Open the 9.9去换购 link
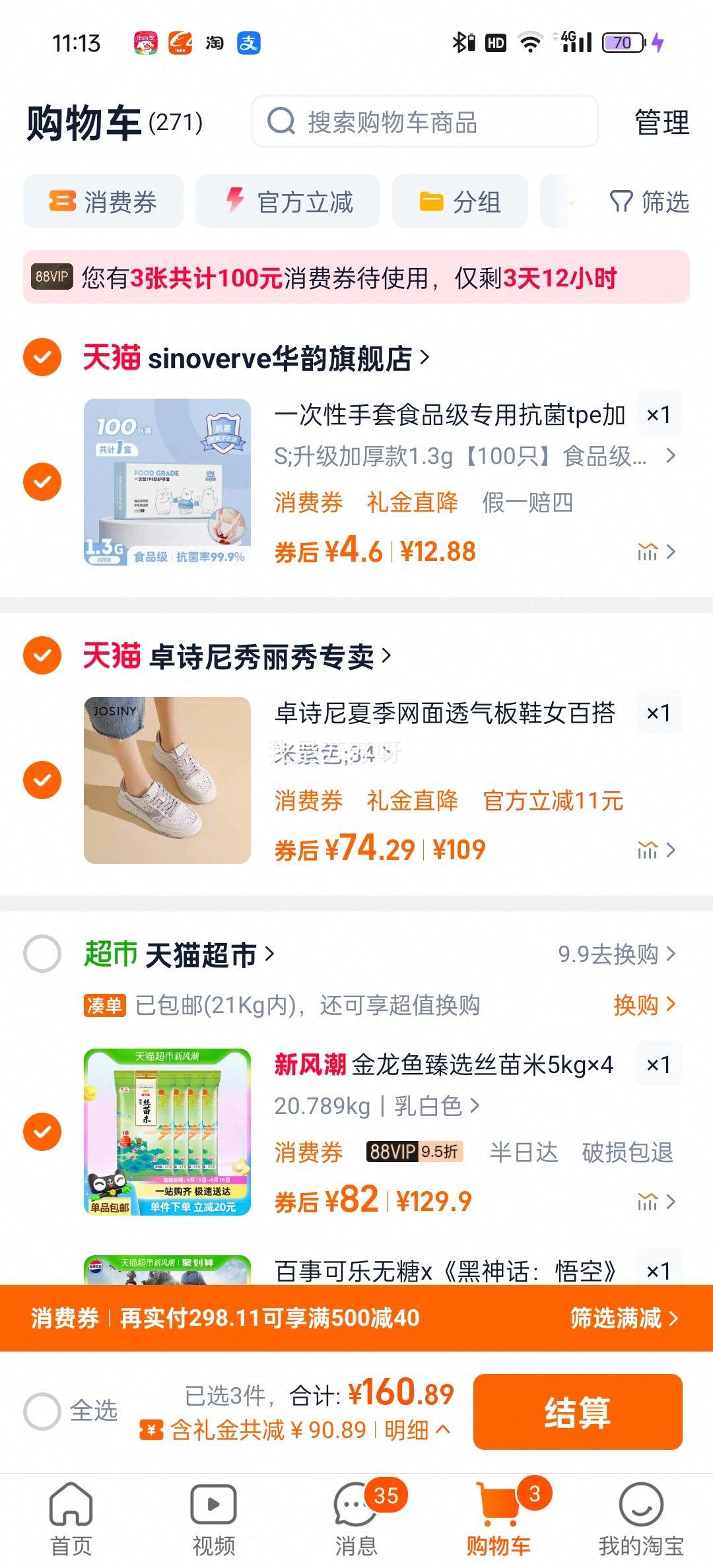This screenshot has width=713, height=1568. [617, 954]
